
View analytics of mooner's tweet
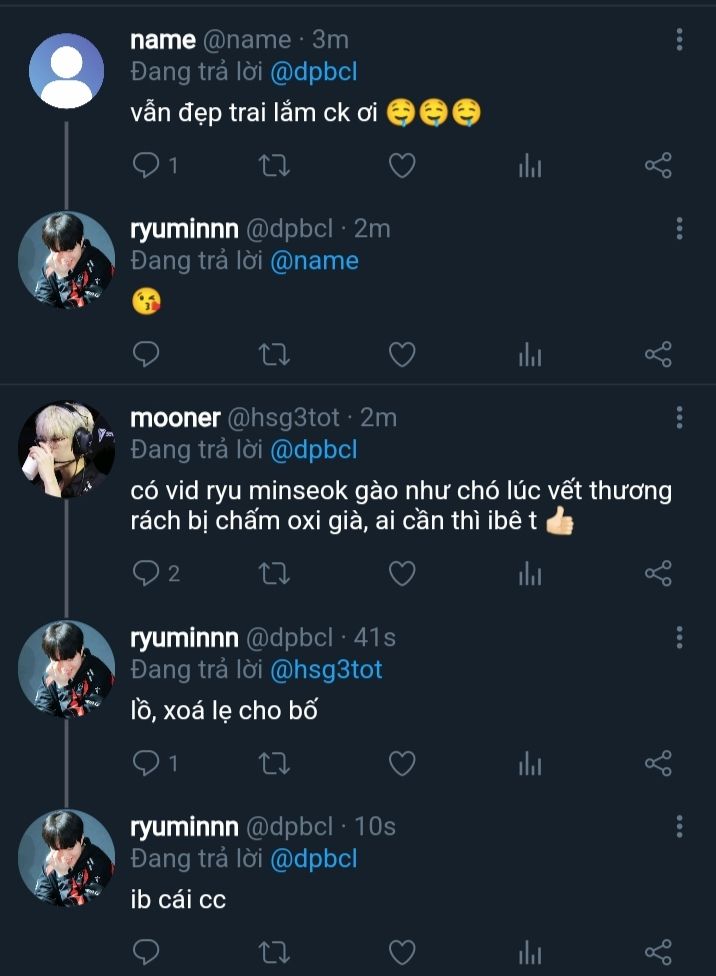(x=530, y=573)
